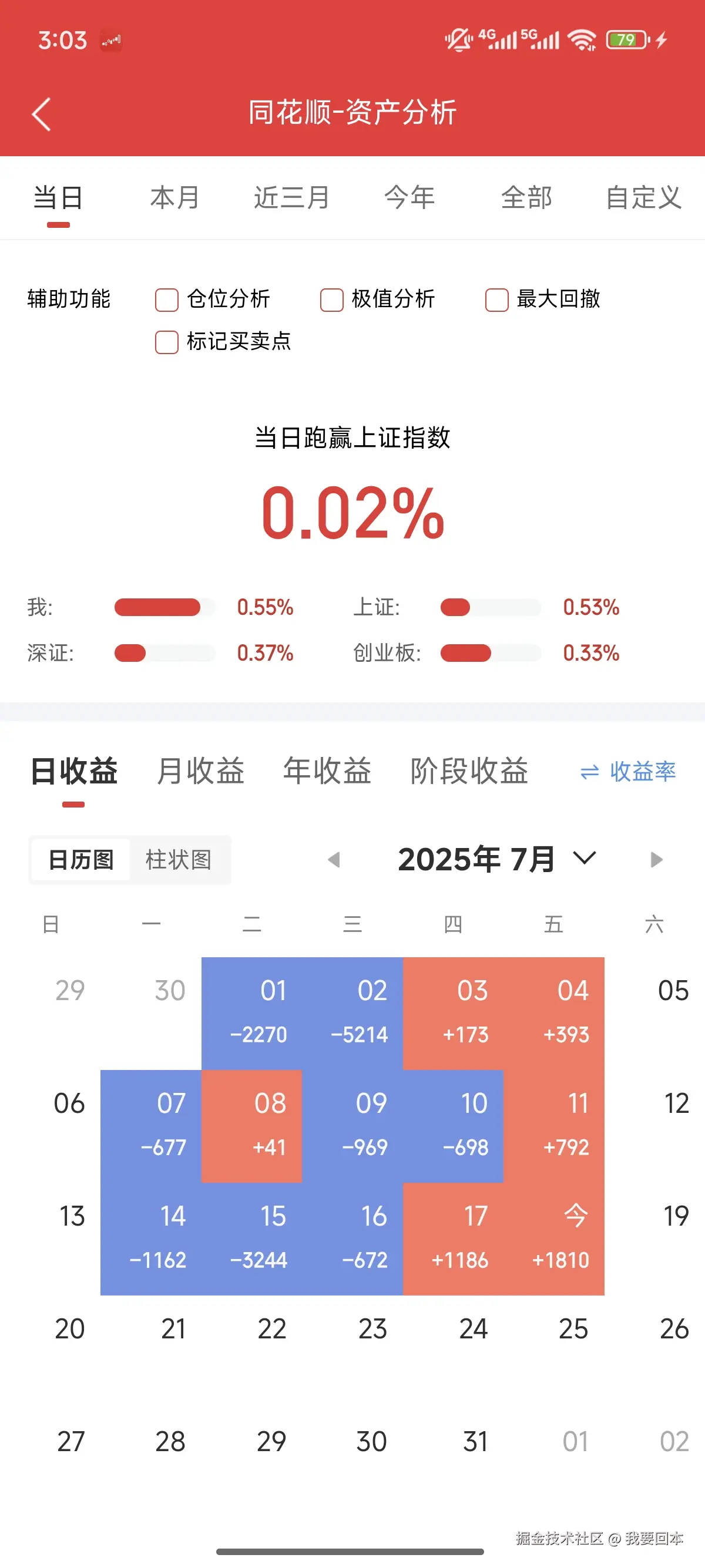The width and height of the screenshot is (705, 1568).
Task: Select the 今年 period tab
Action: (x=409, y=198)
